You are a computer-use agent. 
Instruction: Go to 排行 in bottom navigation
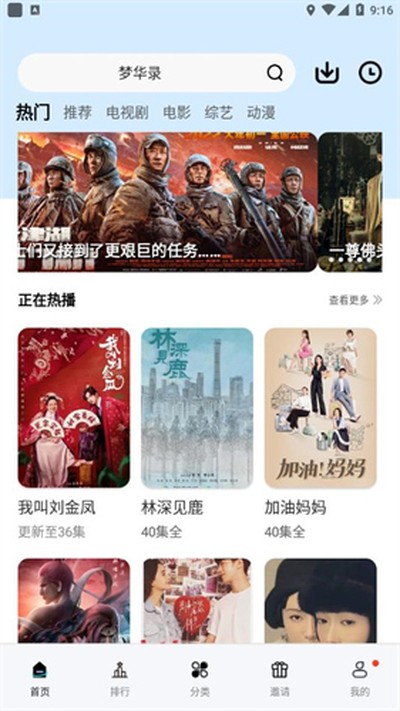[120, 678]
